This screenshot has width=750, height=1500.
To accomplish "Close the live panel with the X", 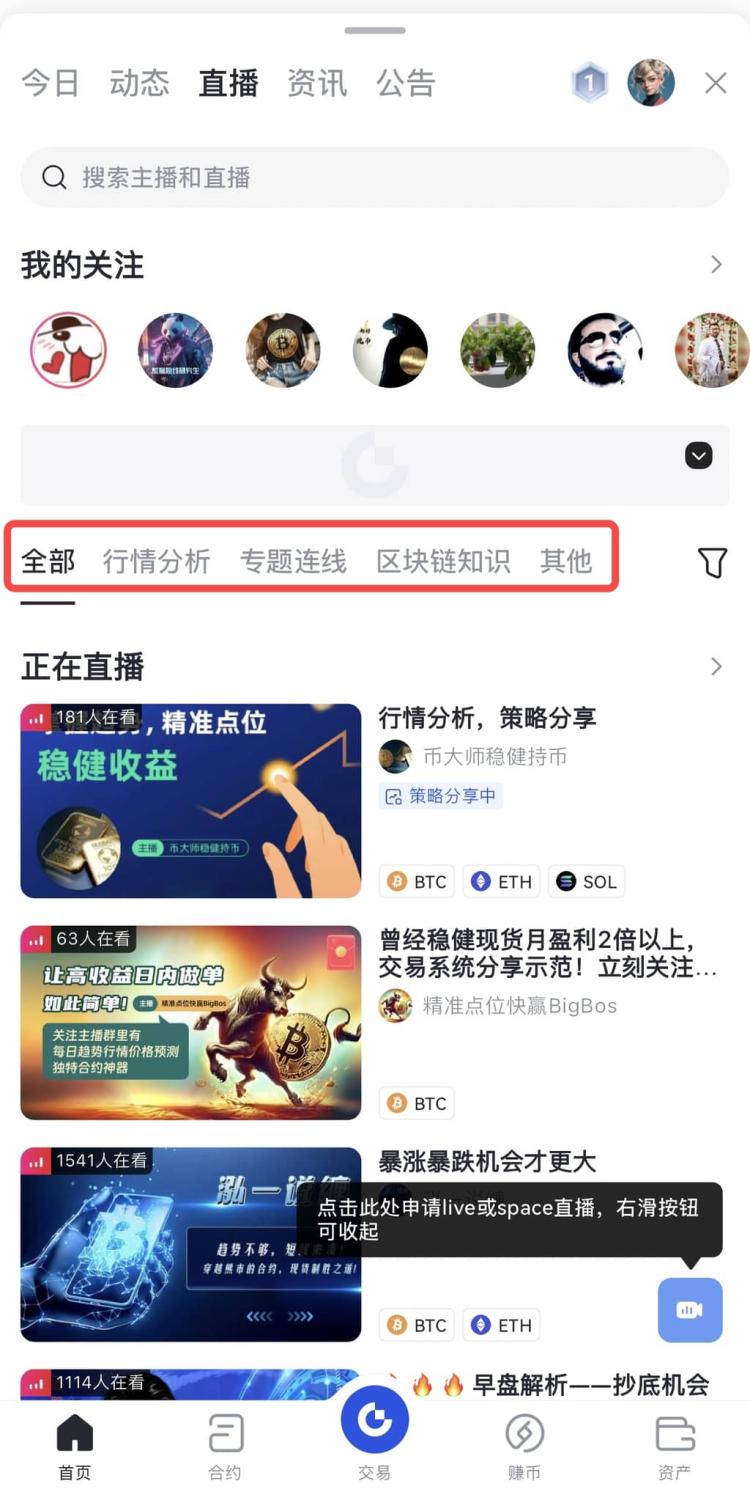I will (x=715, y=83).
